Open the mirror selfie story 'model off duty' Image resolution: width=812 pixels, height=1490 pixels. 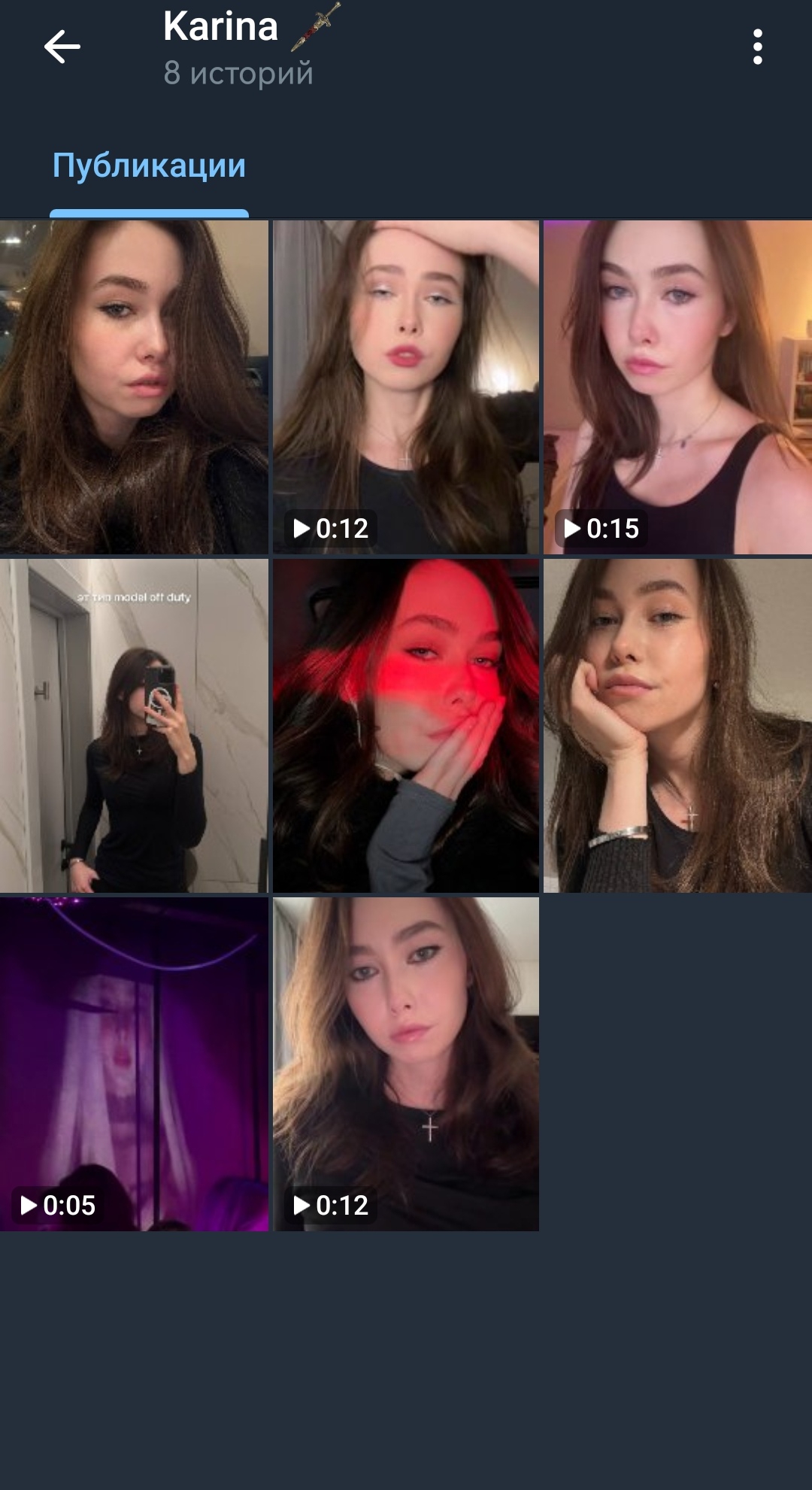(x=134, y=725)
